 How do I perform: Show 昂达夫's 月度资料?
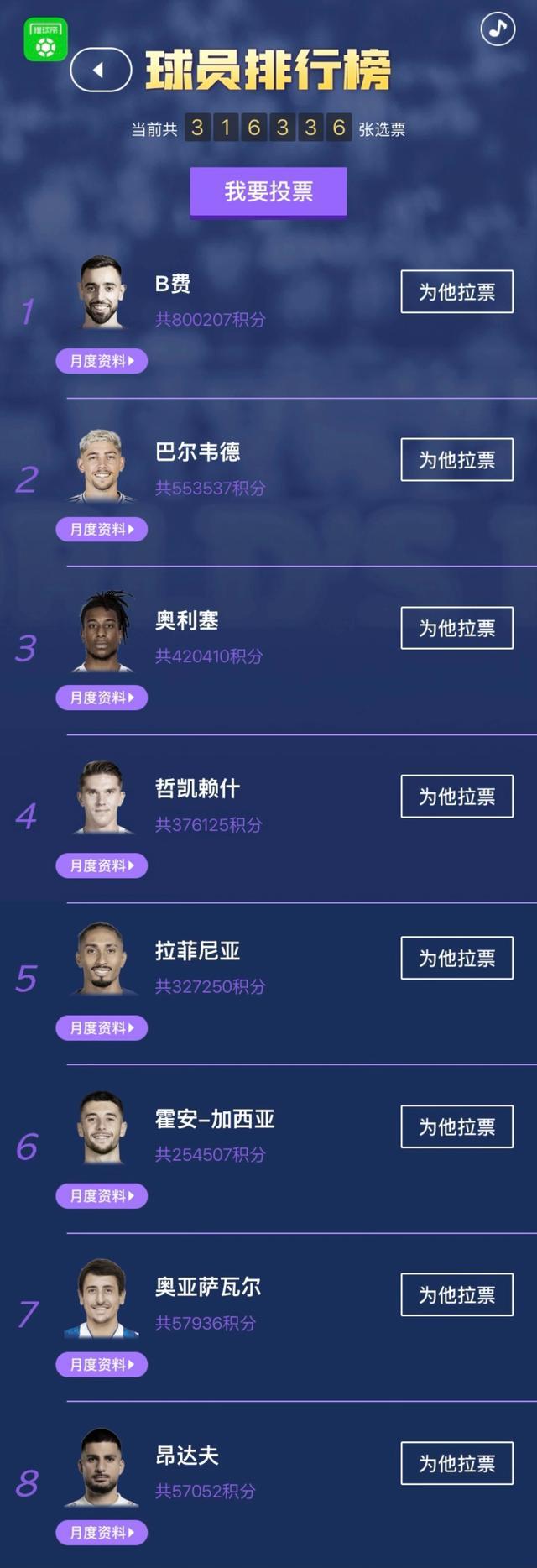(x=102, y=1532)
